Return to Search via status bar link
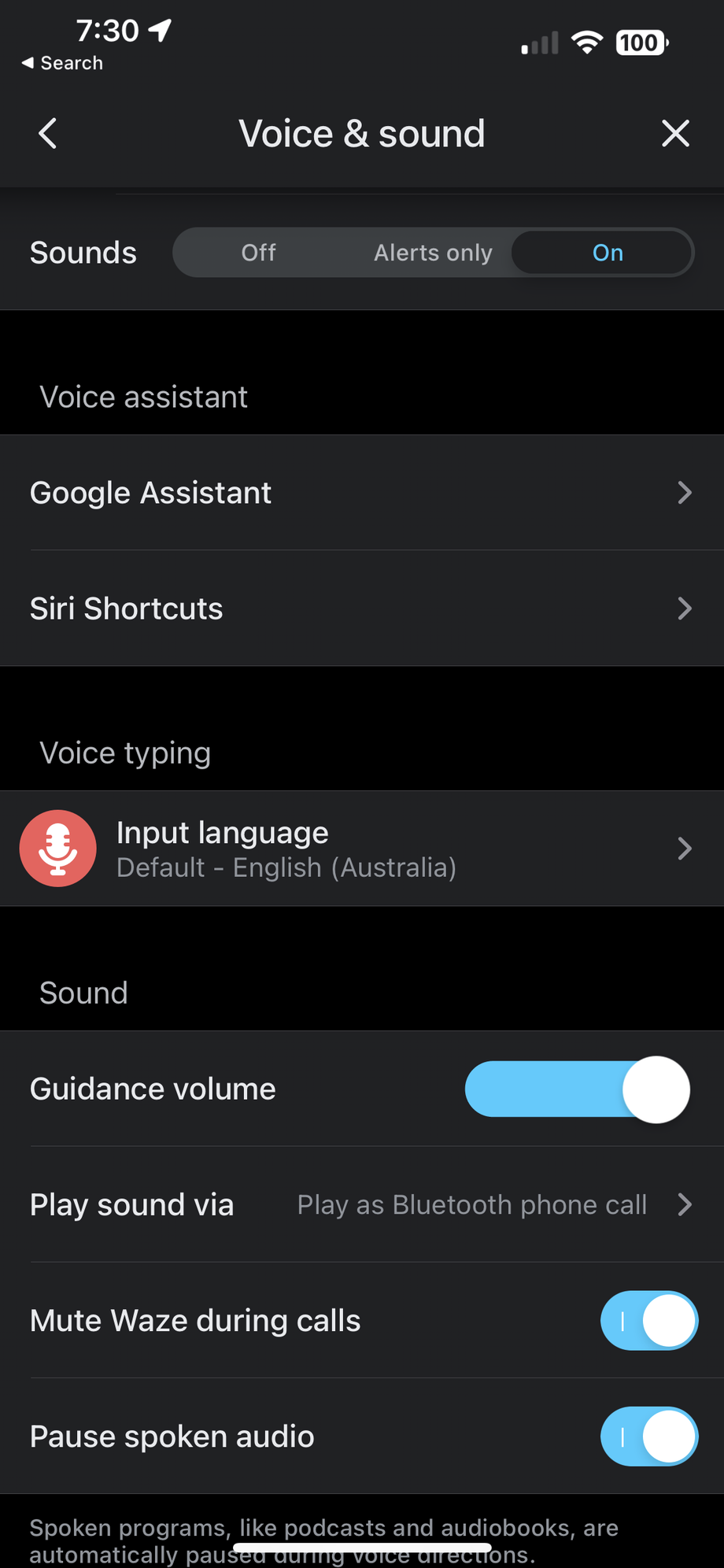724x1568 pixels. click(62, 63)
